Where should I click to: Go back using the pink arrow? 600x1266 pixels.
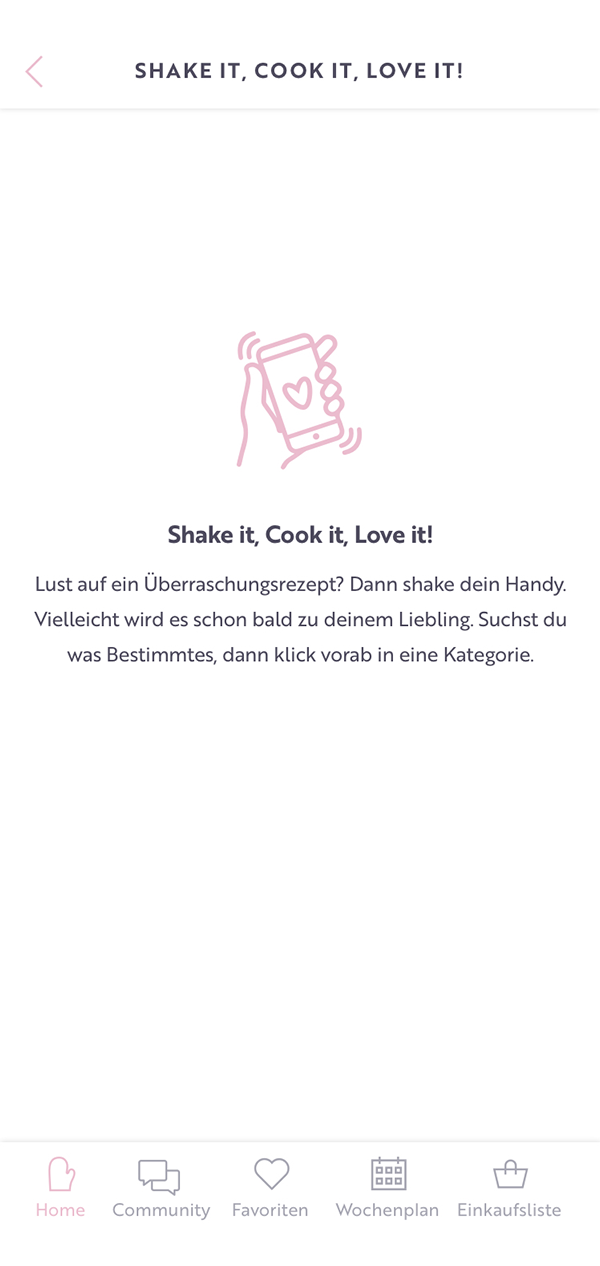(34, 71)
